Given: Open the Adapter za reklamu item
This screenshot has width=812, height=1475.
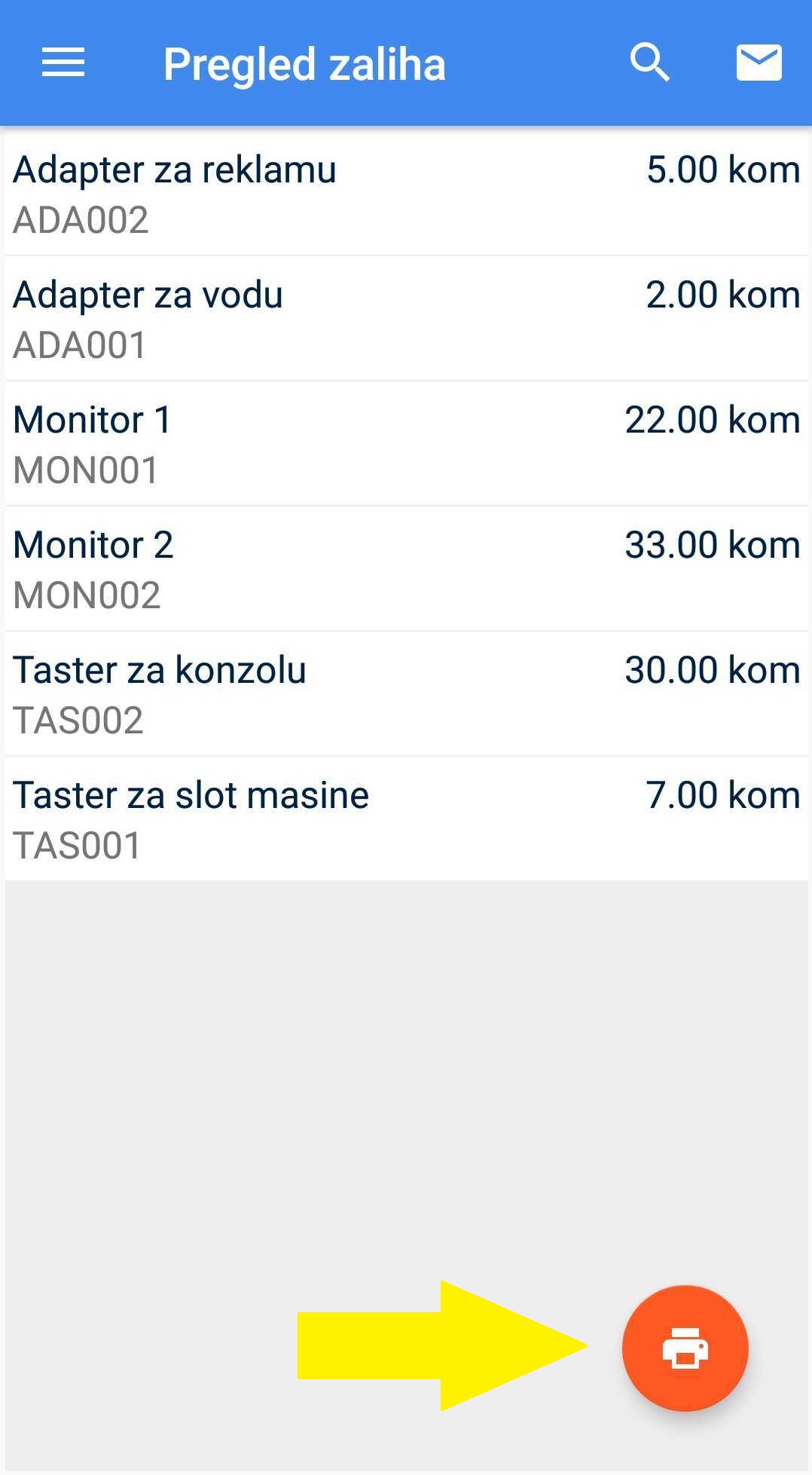Looking at the screenshot, I should (x=406, y=193).
